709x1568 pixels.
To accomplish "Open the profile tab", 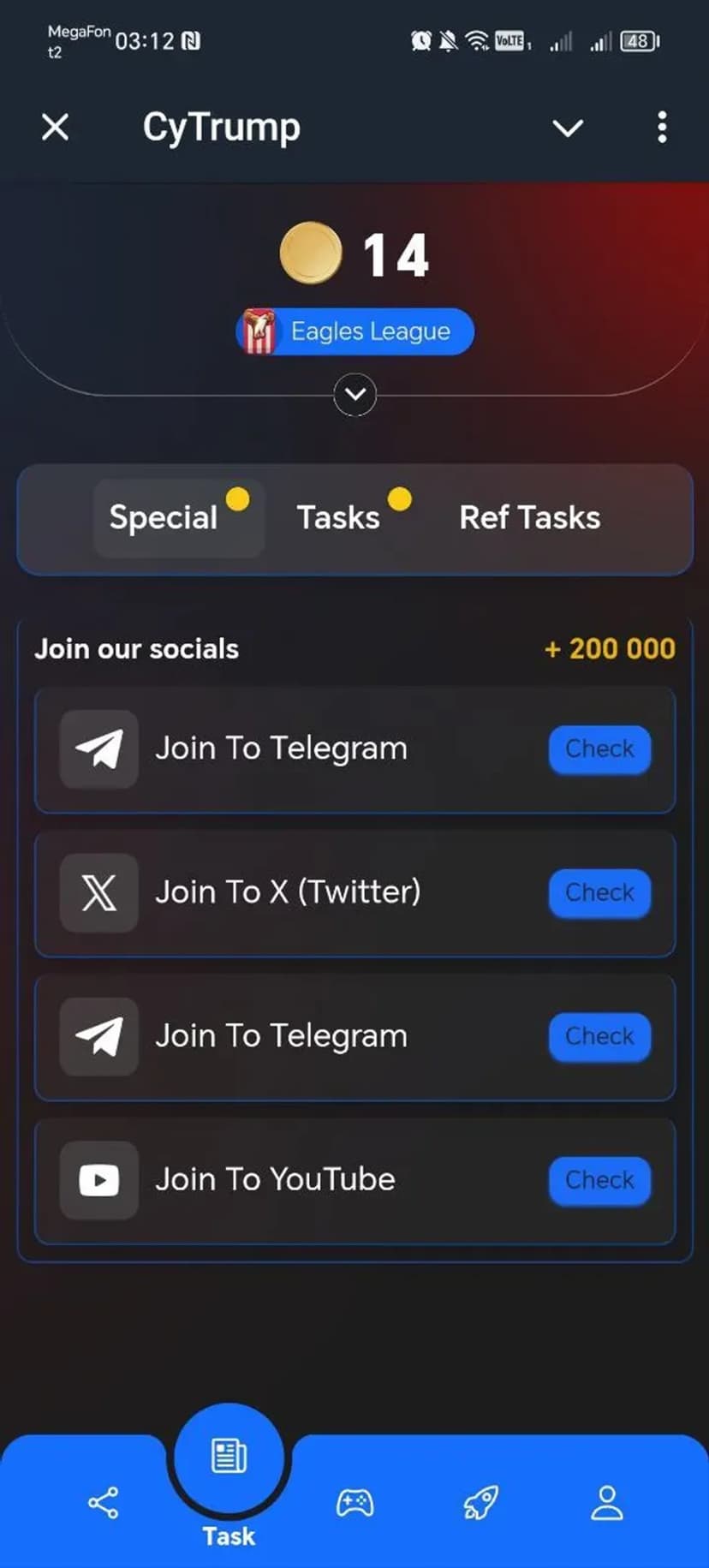I will (606, 1503).
